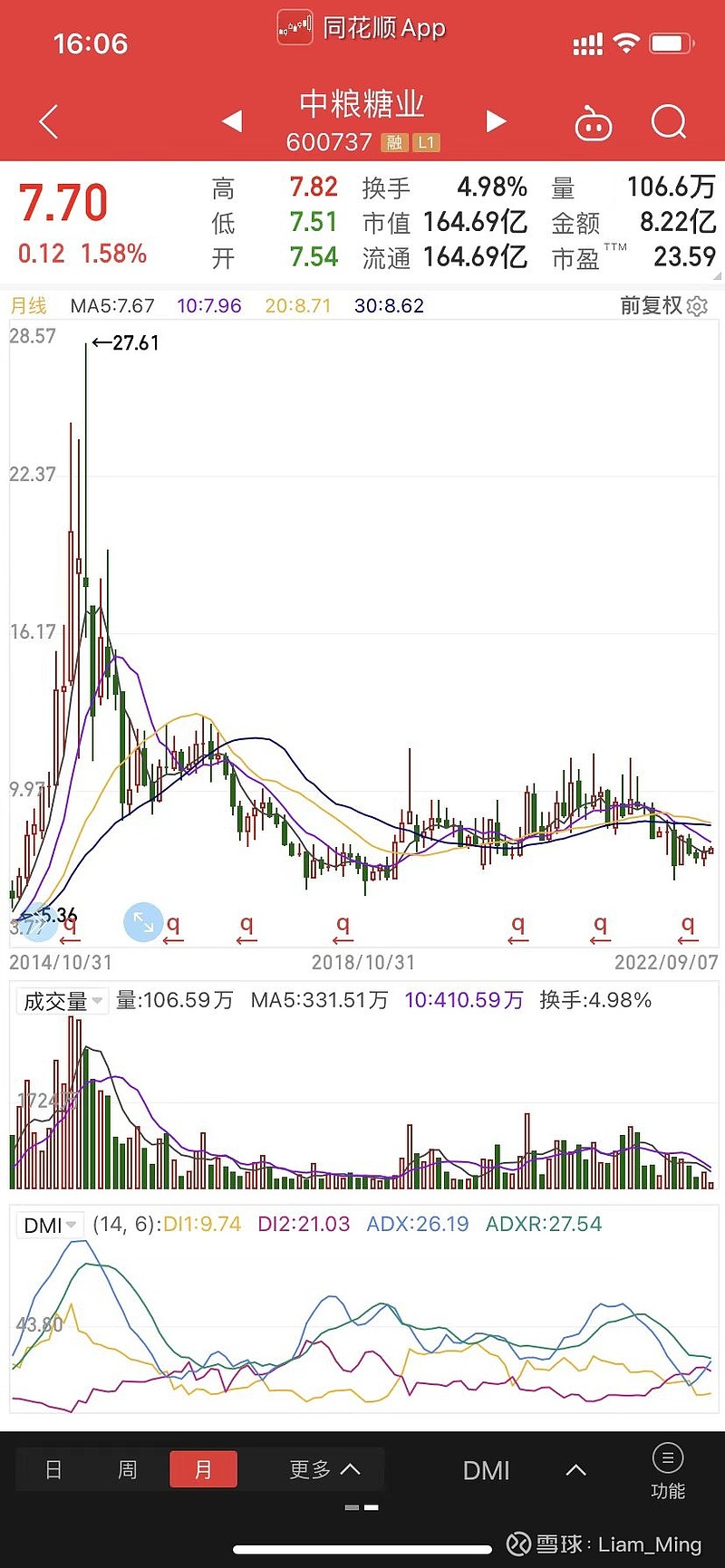The height and width of the screenshot is (1568, 725).
Task: Open the 功能 functions menu
Action: (x=668, y=1472)
